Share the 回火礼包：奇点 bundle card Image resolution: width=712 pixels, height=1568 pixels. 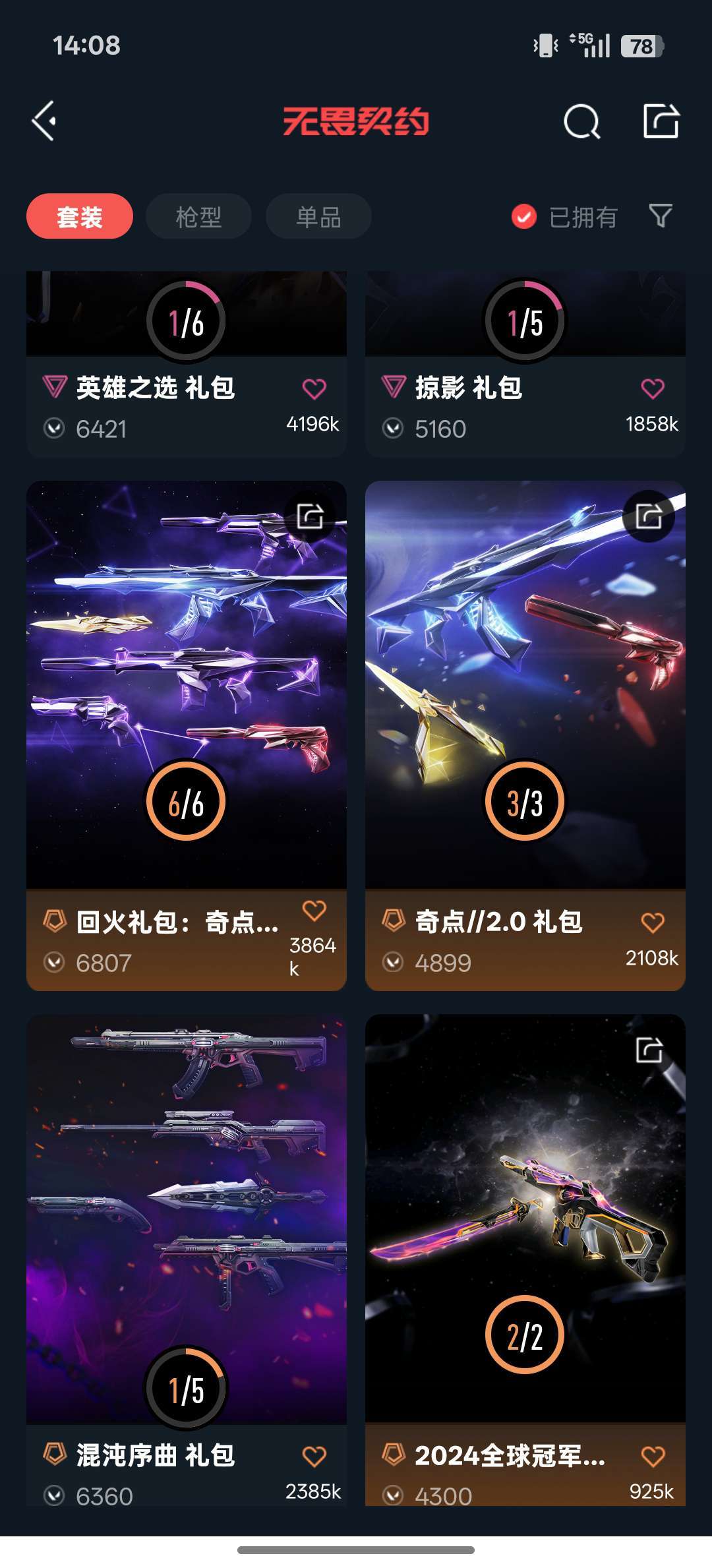click(x=310, y=516)
